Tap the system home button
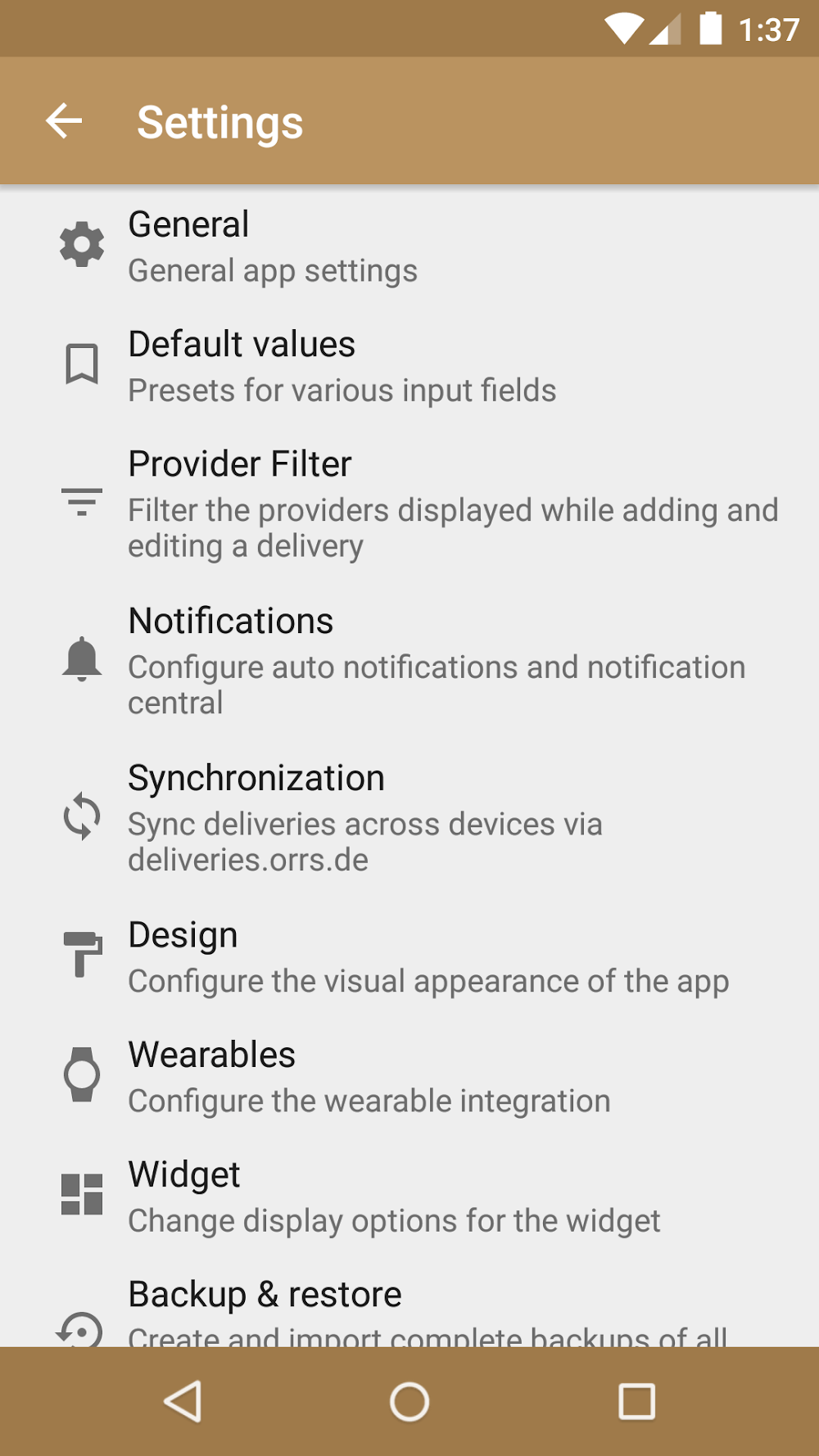The image size is (819, 1456). 409,1402
